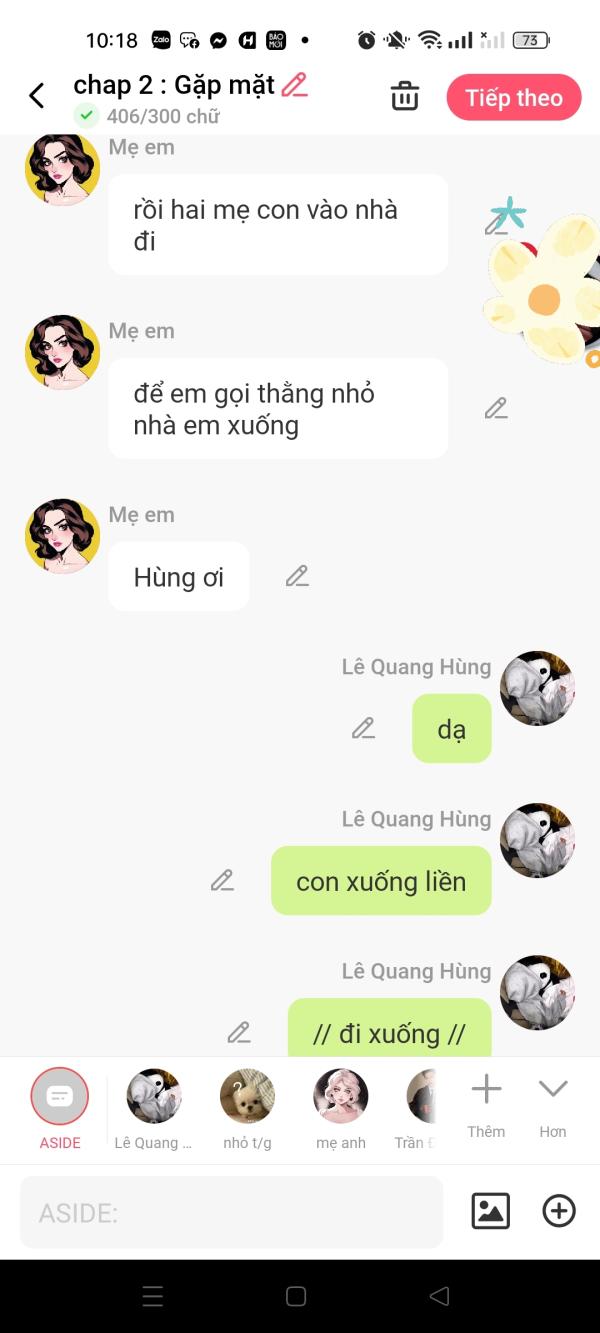Edit the chapter title with the pencil
Viewport: 600px width, 1333px height.
pyautogui.click(x=294, y=86)
